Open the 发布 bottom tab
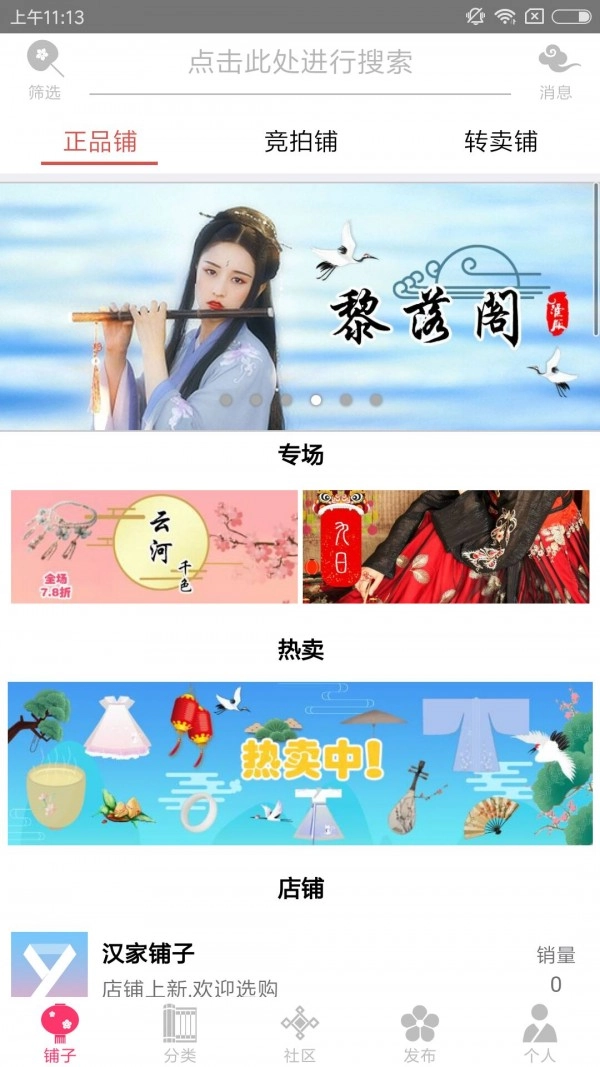Image resolution: width=600 pixels, height=1067 pixels. coord(420,1033)
